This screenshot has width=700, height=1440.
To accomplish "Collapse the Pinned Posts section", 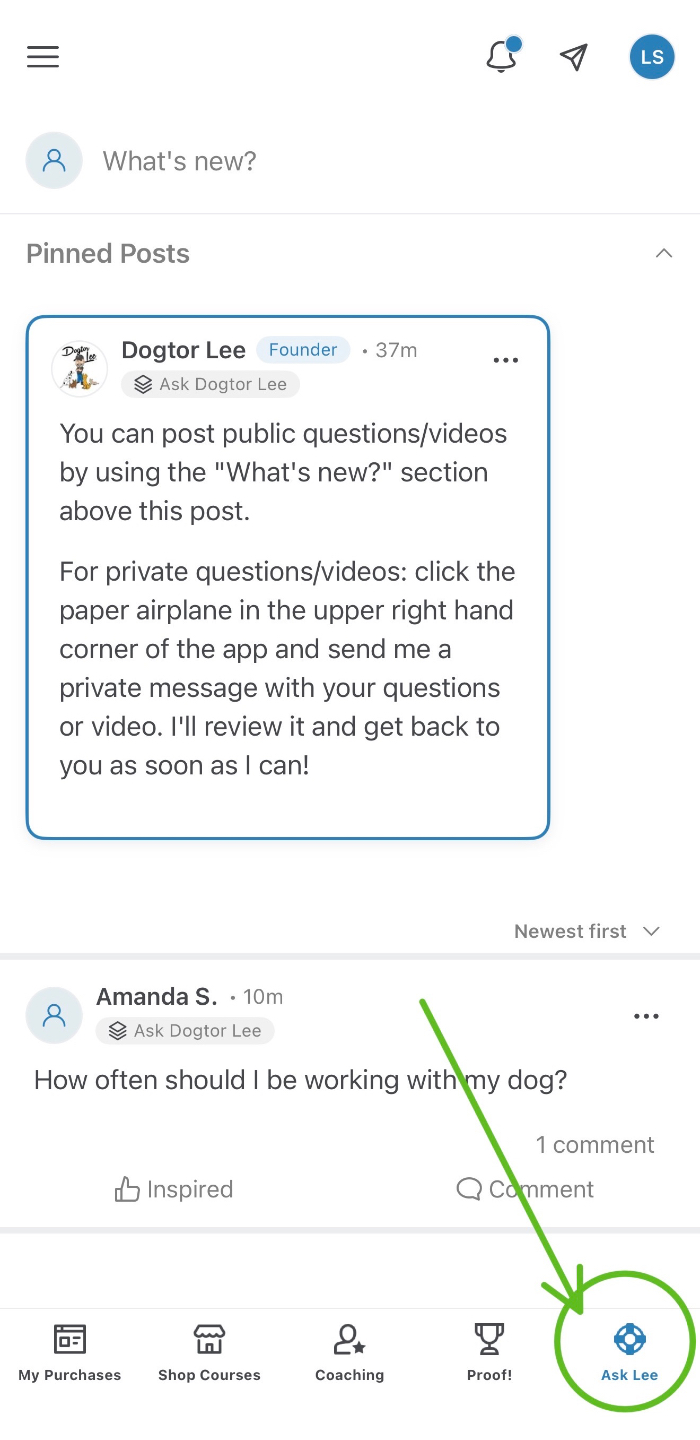I will coord(663,254).
